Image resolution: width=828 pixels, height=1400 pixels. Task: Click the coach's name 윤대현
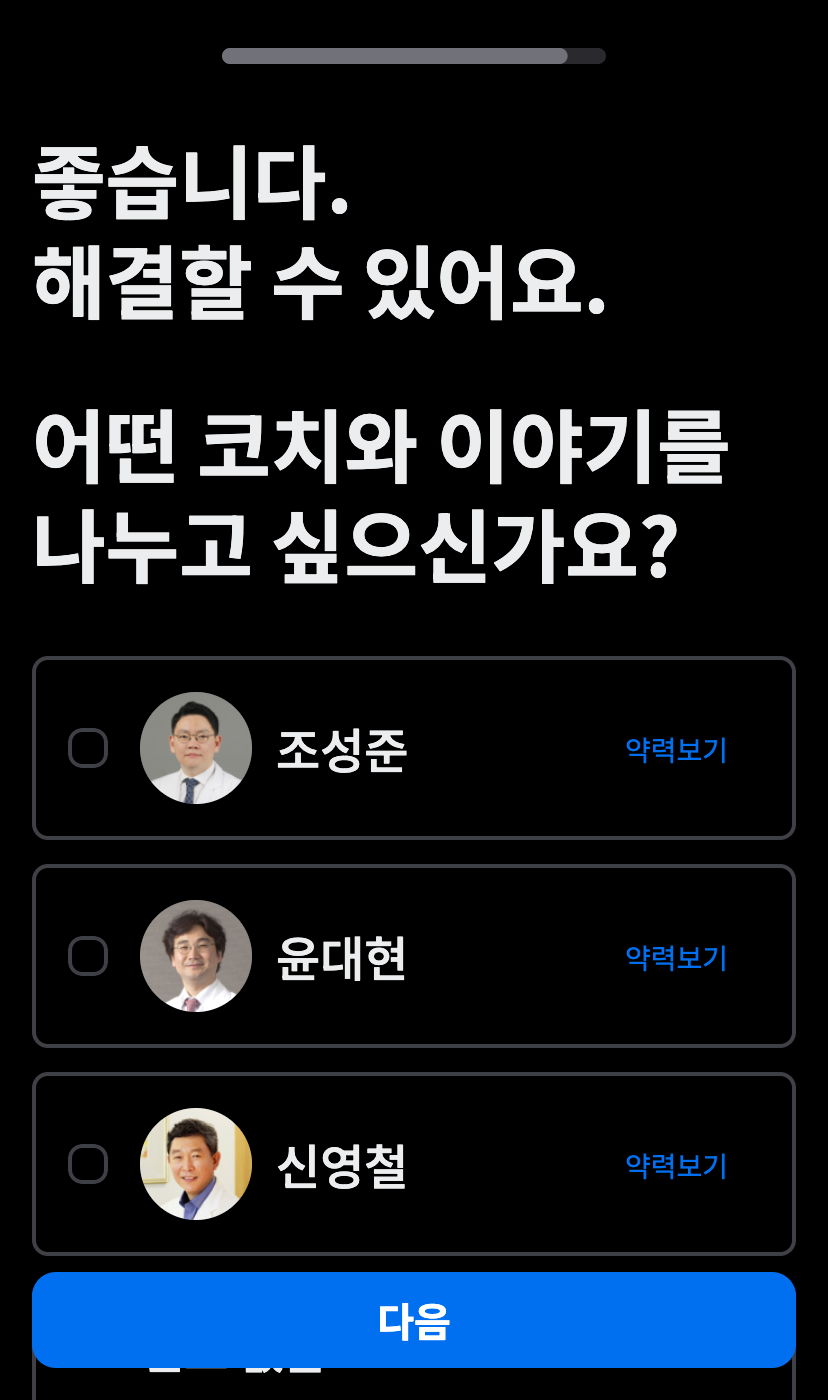pyautogui.click(x=341, y=956)
